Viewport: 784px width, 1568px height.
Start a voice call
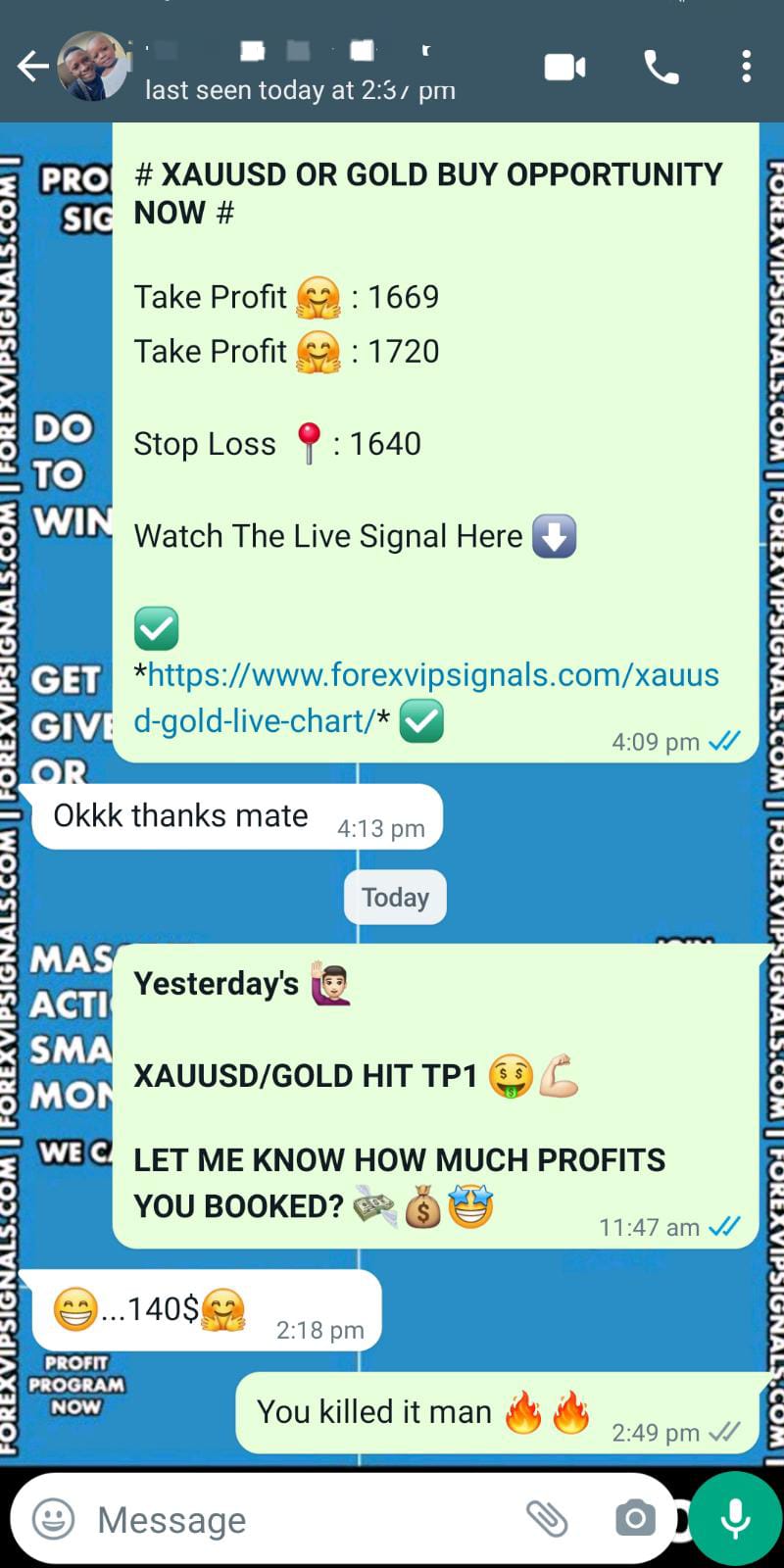click(661, 67)
